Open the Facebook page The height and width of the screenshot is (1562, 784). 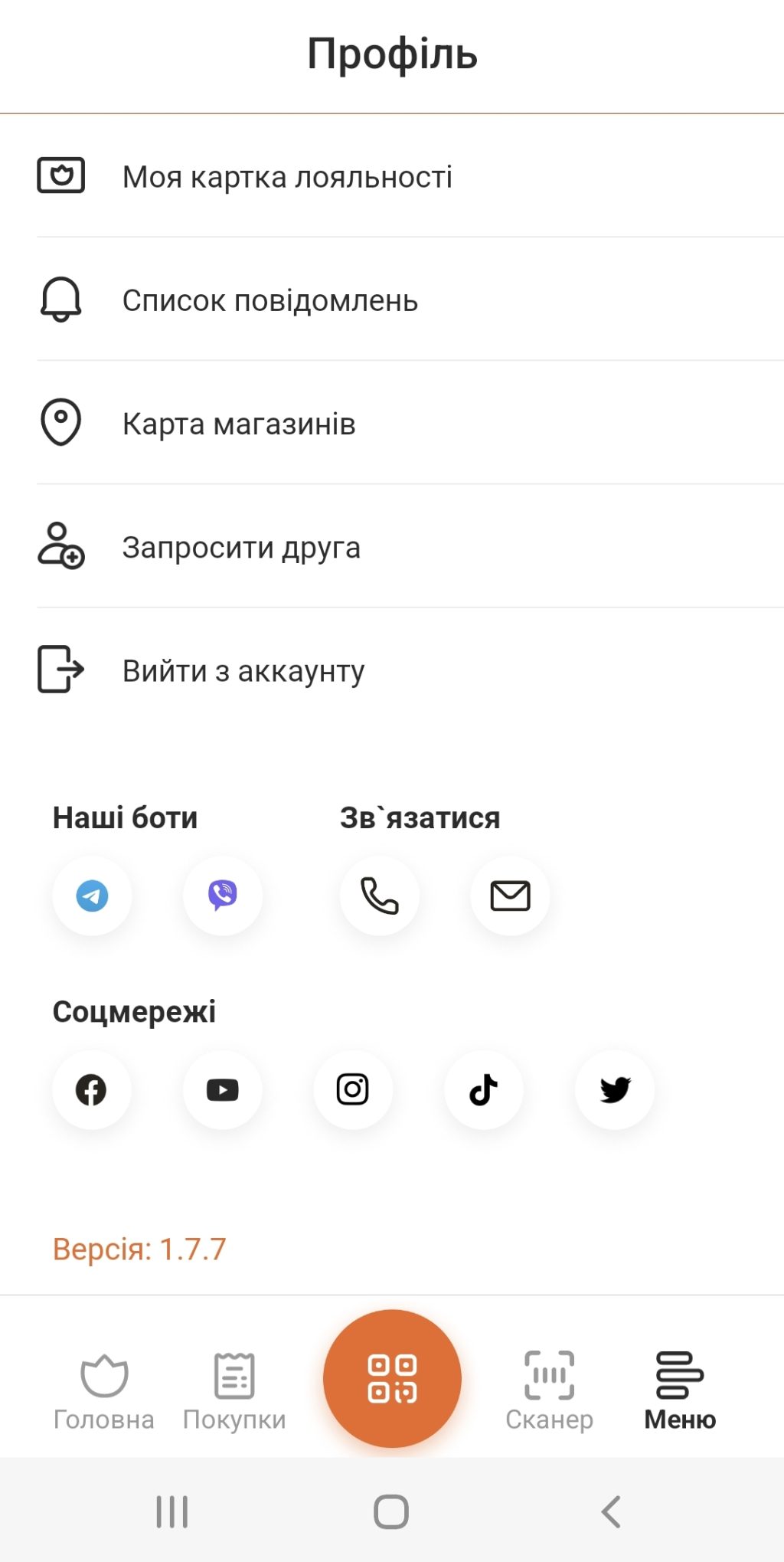tap(92, 1089)
